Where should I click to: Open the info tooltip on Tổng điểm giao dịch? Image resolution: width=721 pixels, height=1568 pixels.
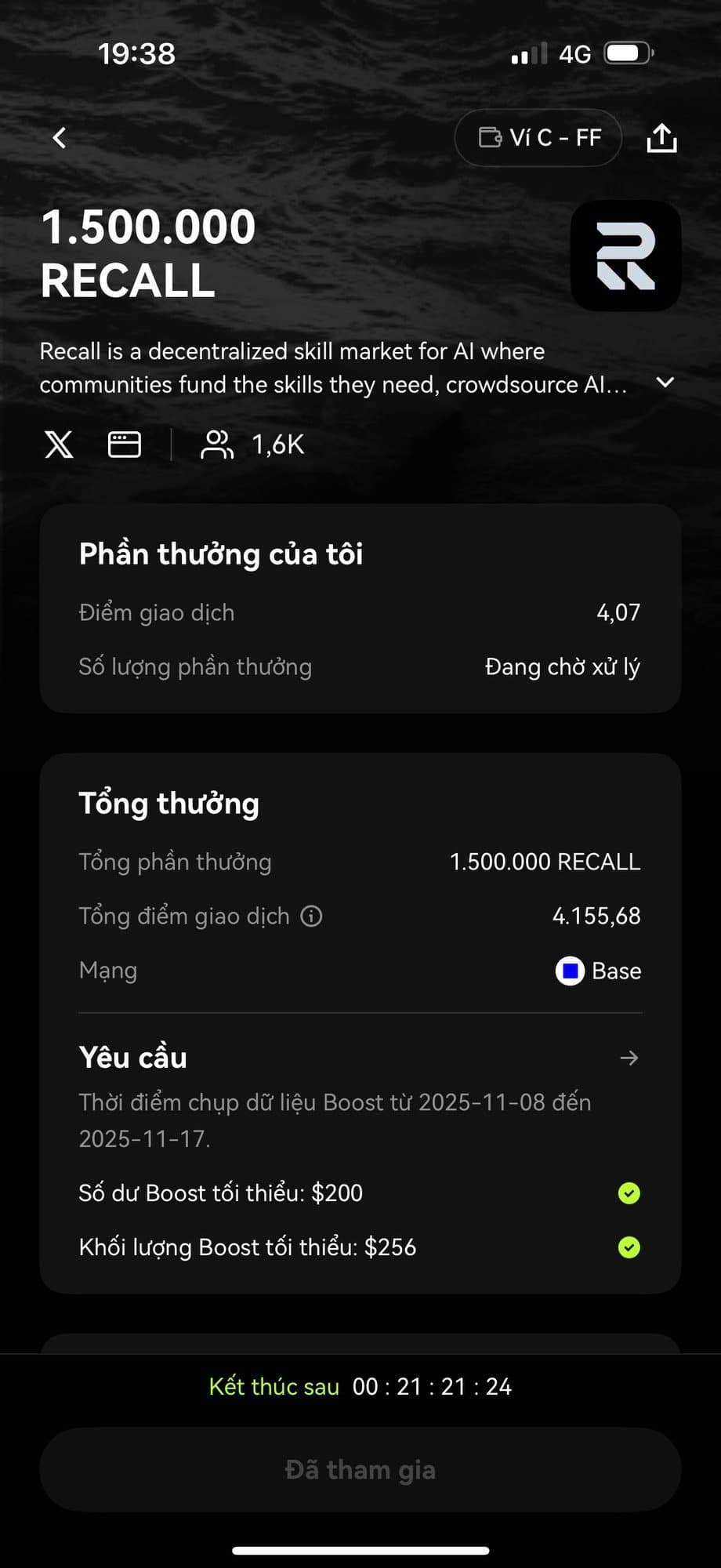pos(311,916)
